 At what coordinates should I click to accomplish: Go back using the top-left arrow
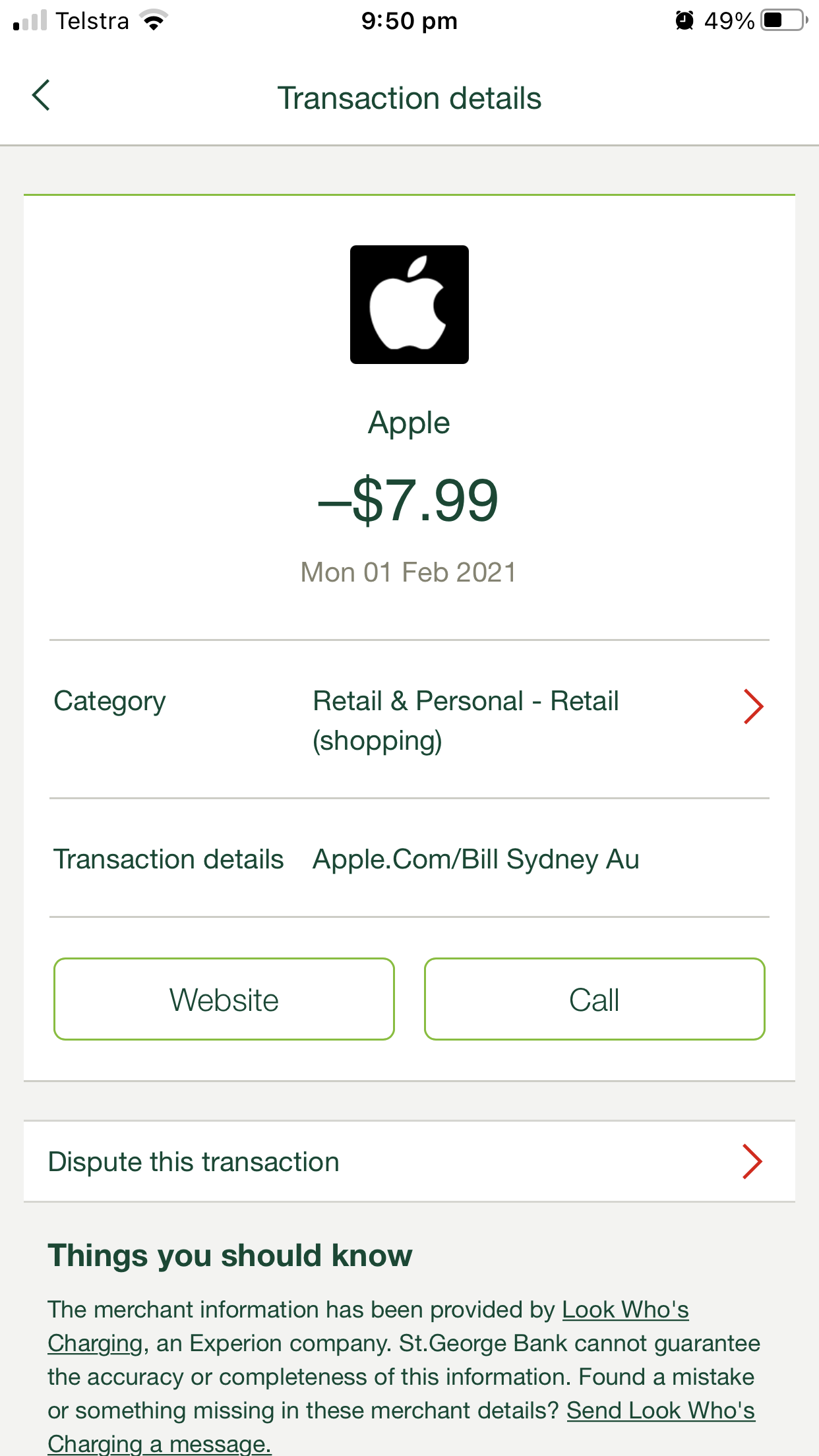(x=41, y=96)
